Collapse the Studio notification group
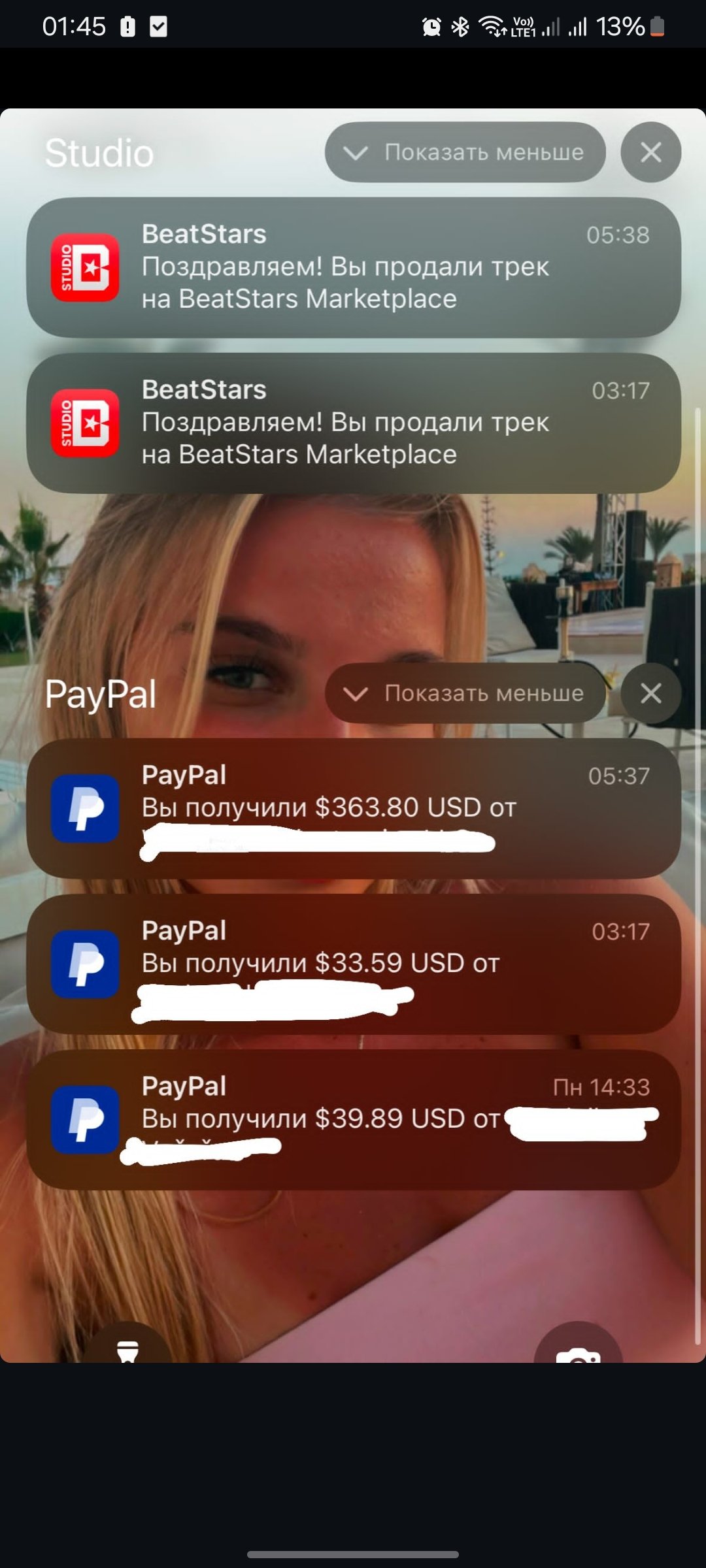The width and height of the screenshot is (706, 1568). point(465,152)
